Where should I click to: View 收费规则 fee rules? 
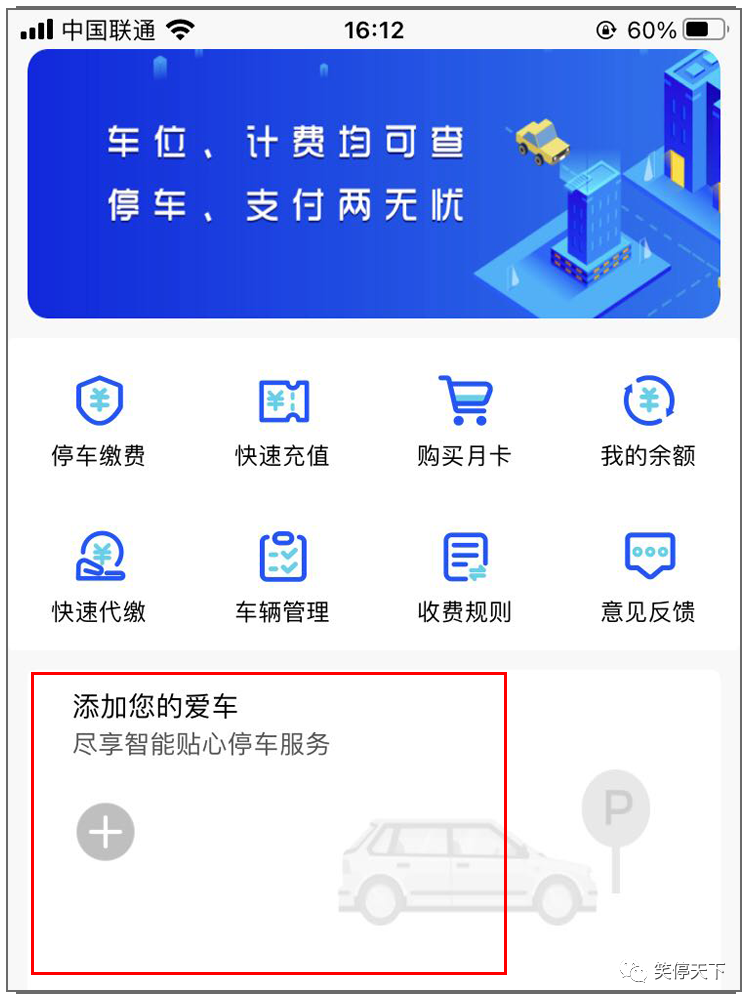point(464,577)
